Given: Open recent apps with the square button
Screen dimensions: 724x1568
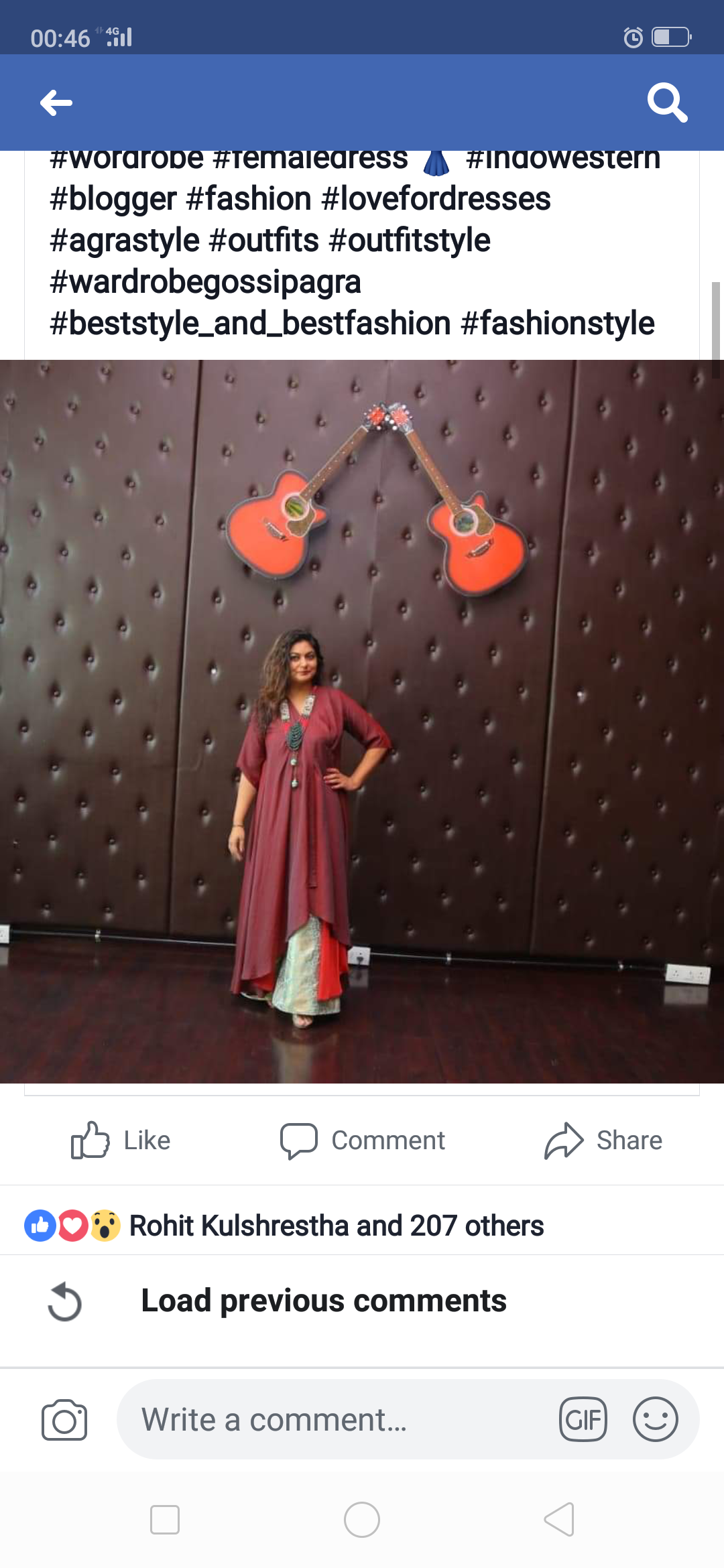Looking at the screenshot, I should [x=165, y=1520].
